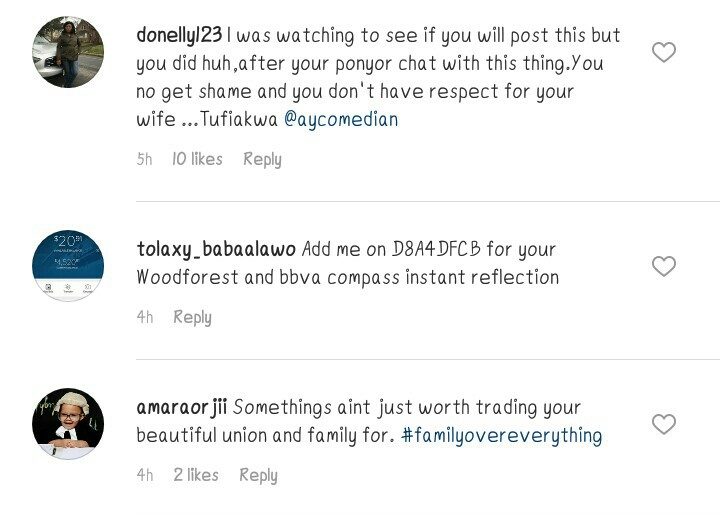Viewport: 720px width, 515px height.
Task: Reply to donelly123's comment
Action: pos(262,159)
